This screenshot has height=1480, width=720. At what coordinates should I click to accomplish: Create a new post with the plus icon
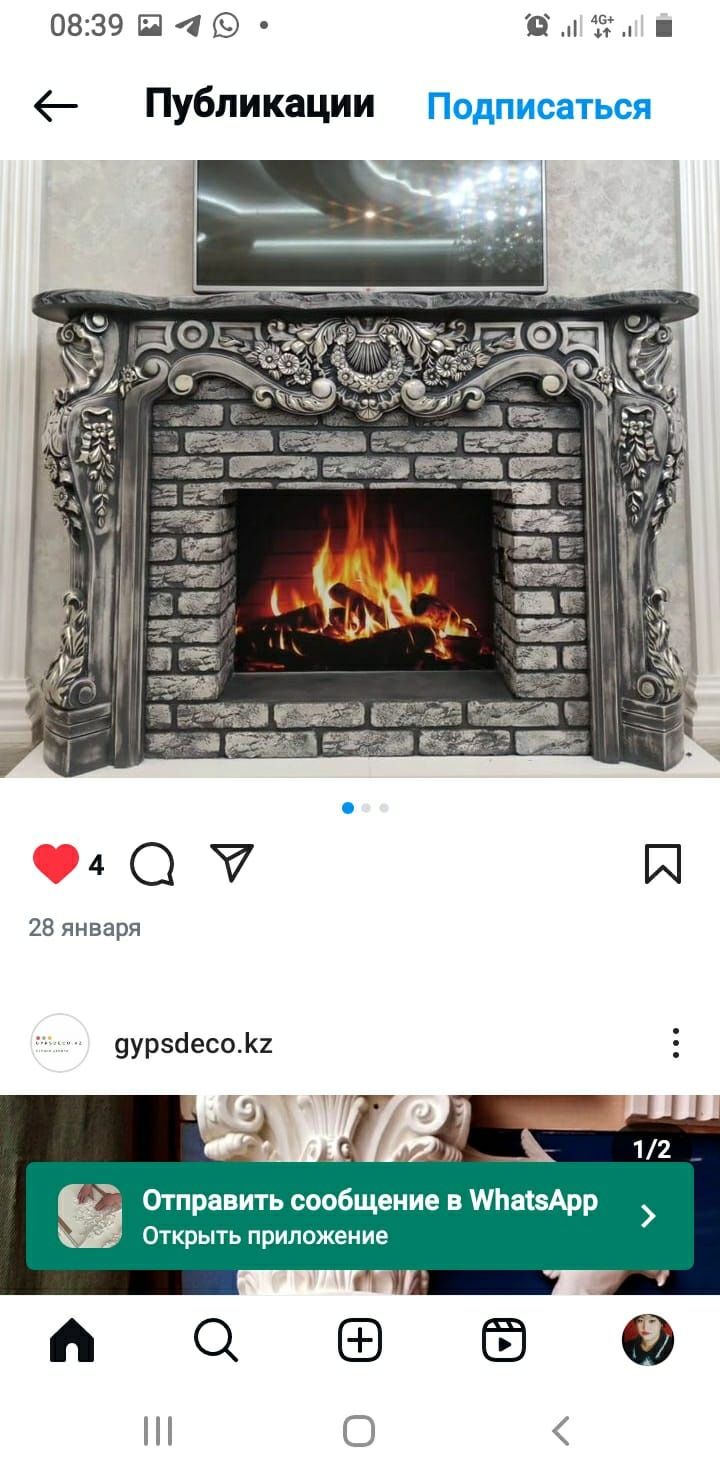[x=360, y=1340]
